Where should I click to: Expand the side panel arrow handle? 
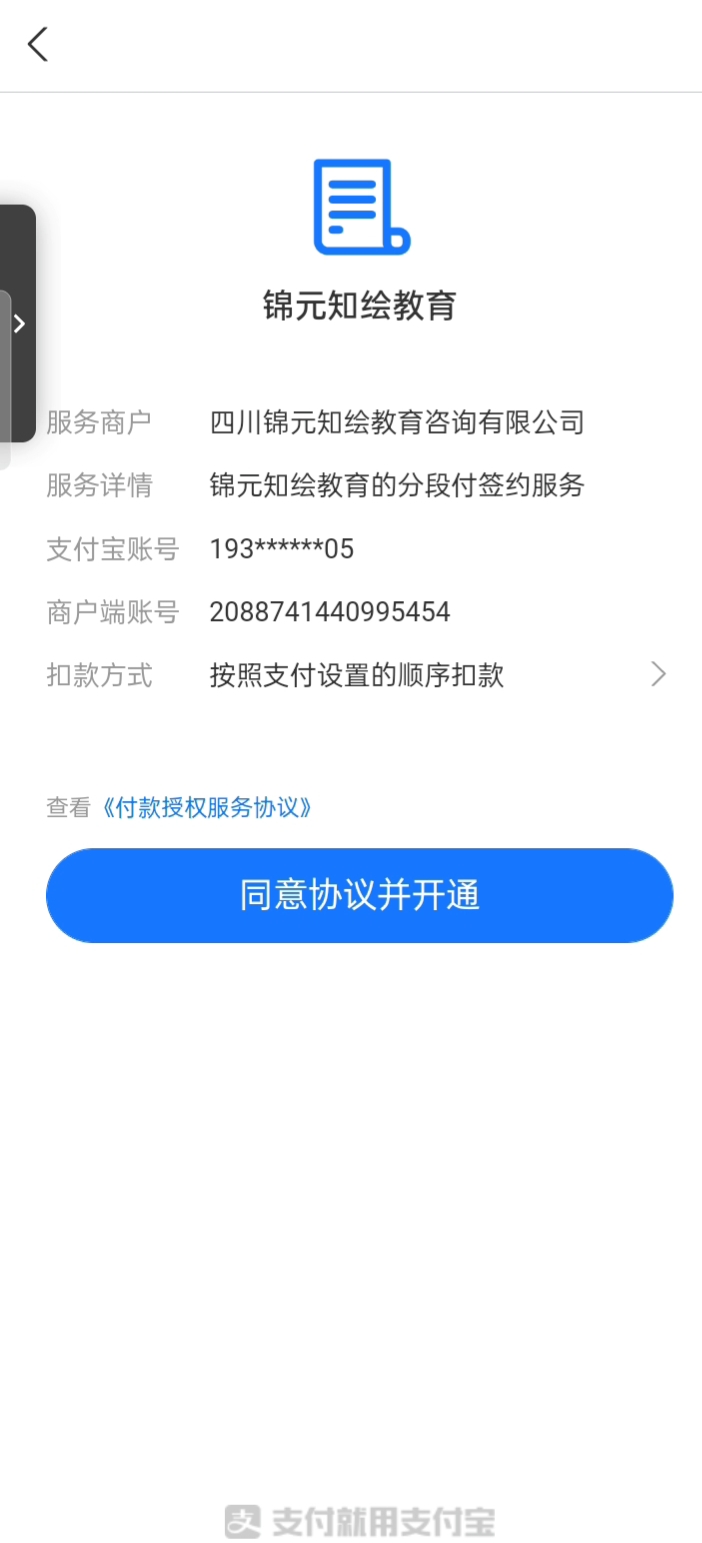[18, 323]
